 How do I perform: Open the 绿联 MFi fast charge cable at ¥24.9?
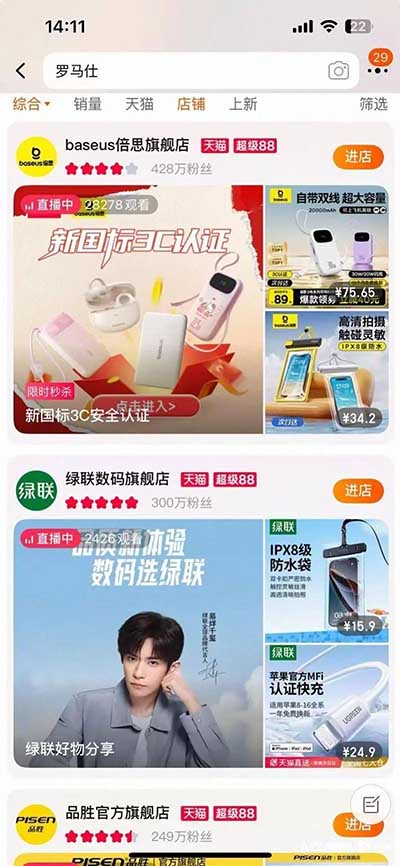coord(327,706)
